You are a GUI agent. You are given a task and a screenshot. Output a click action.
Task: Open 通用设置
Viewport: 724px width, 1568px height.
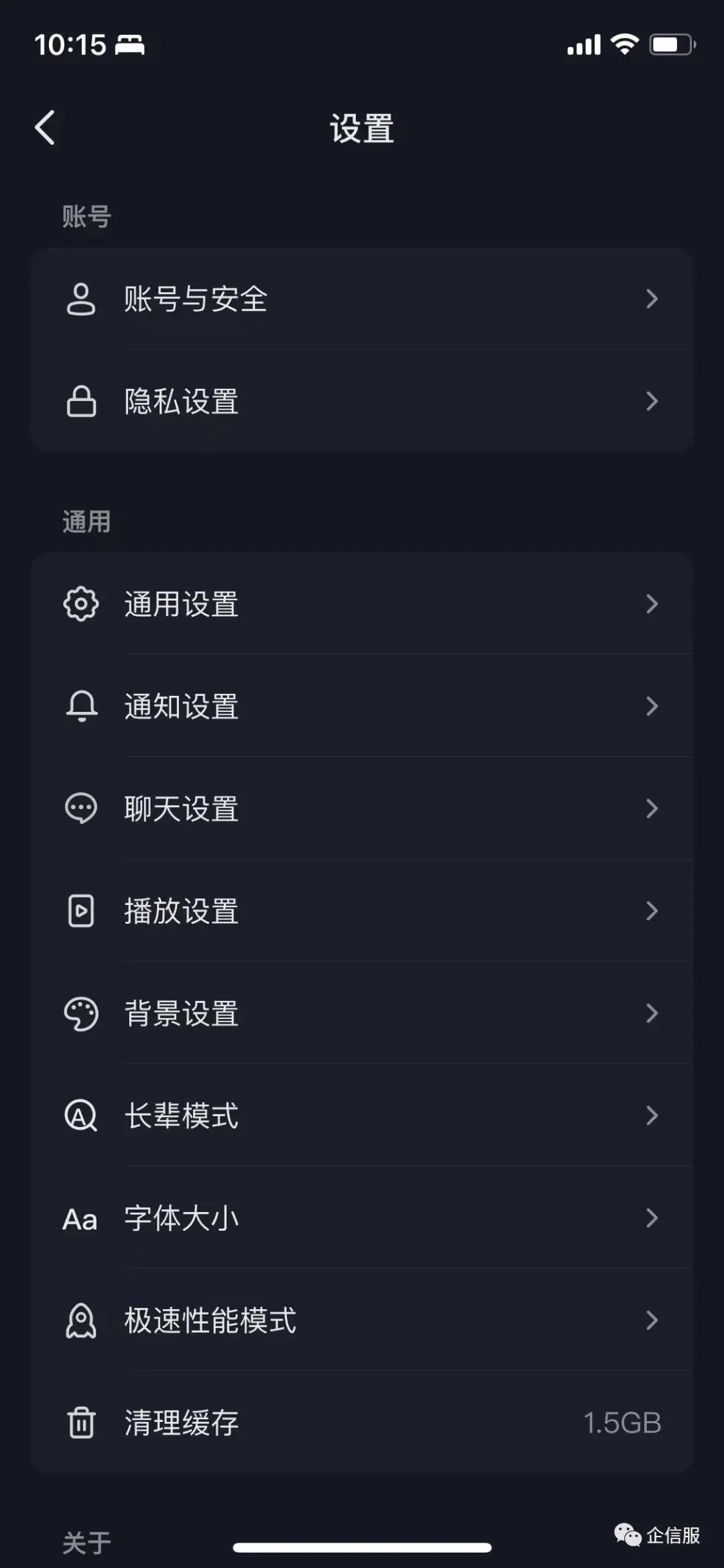tap(362, 603)
